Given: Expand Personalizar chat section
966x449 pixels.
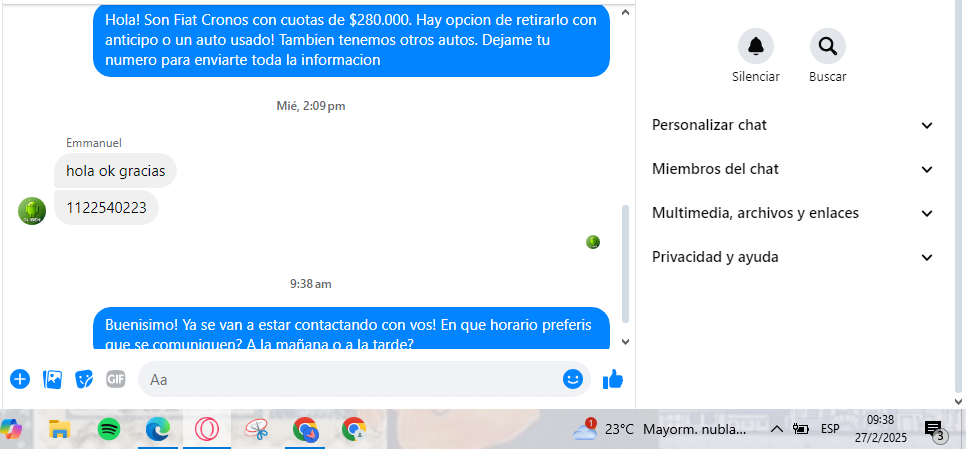Looking at the screenshot, I should coord(792,125).
